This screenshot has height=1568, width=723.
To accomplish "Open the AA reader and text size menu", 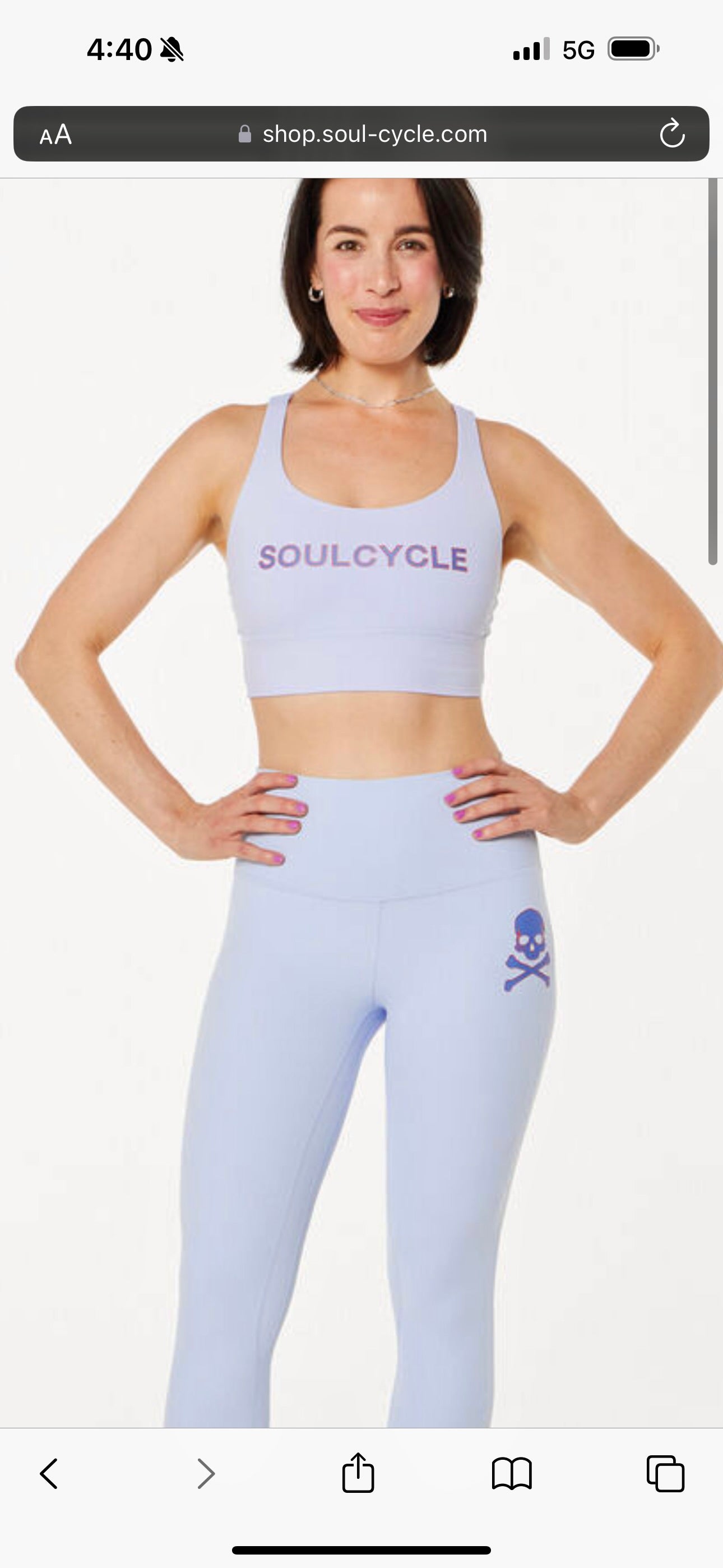I will (x=55, y=135).
